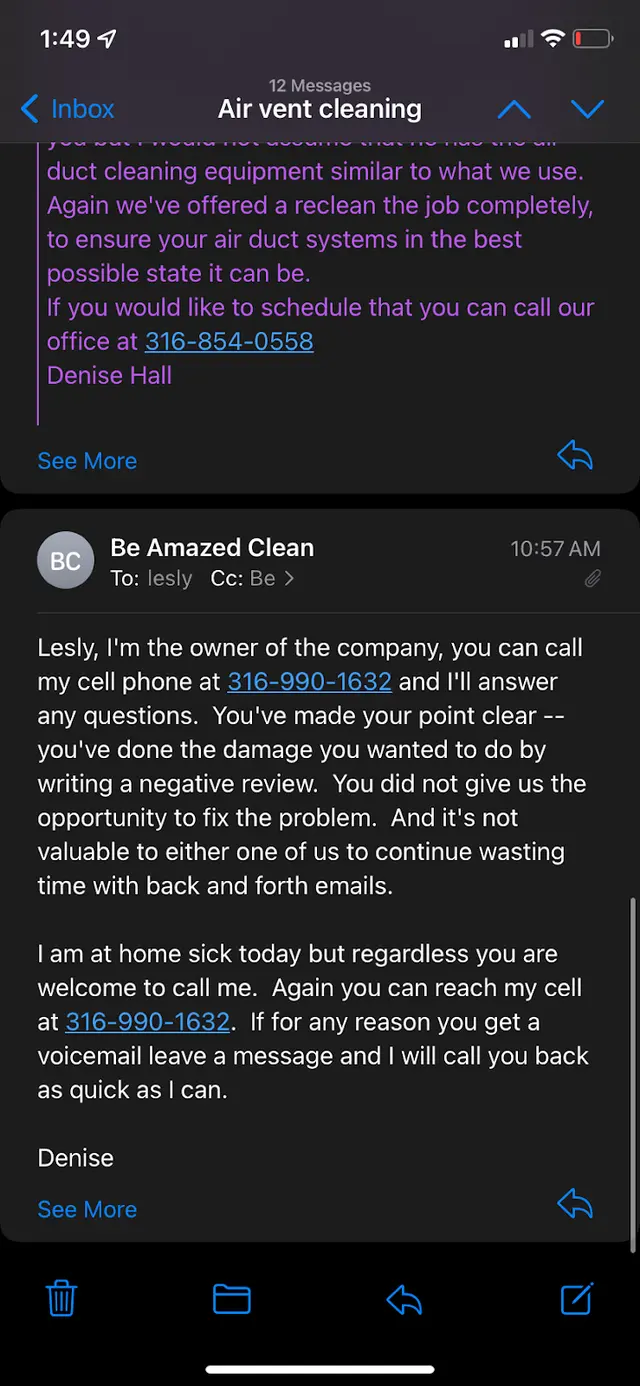Image resolution: width=640 pixels, height=1386 pixels.
Task: Jump to previous message with up arrow
Action: [514, 109]
